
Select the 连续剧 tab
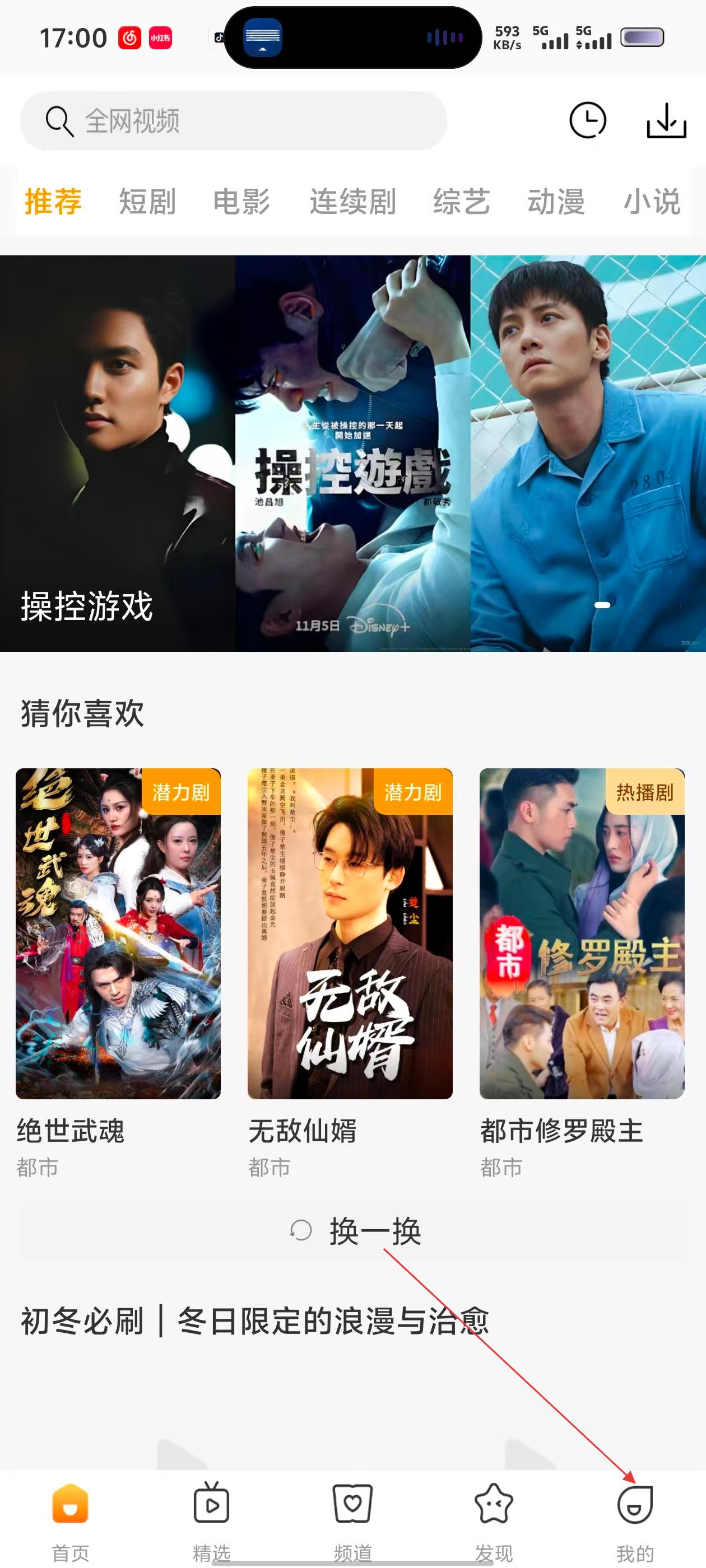[352, 202]
